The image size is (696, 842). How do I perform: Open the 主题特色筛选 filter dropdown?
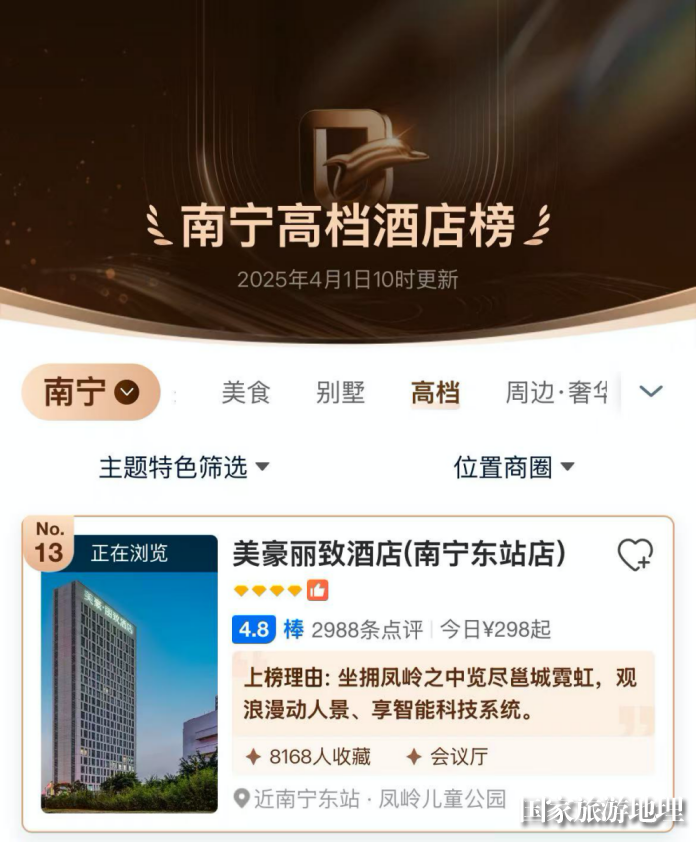click(x=184, y=467)
